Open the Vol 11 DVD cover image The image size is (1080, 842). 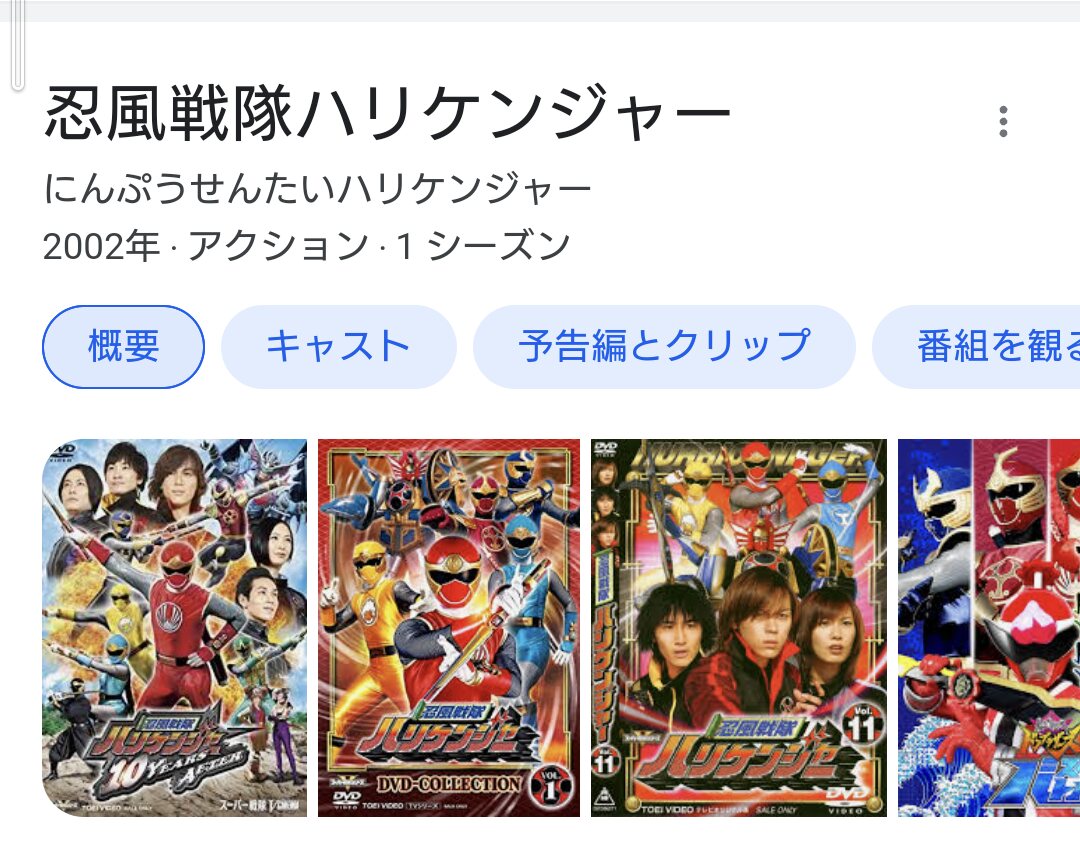click(739, 627)
